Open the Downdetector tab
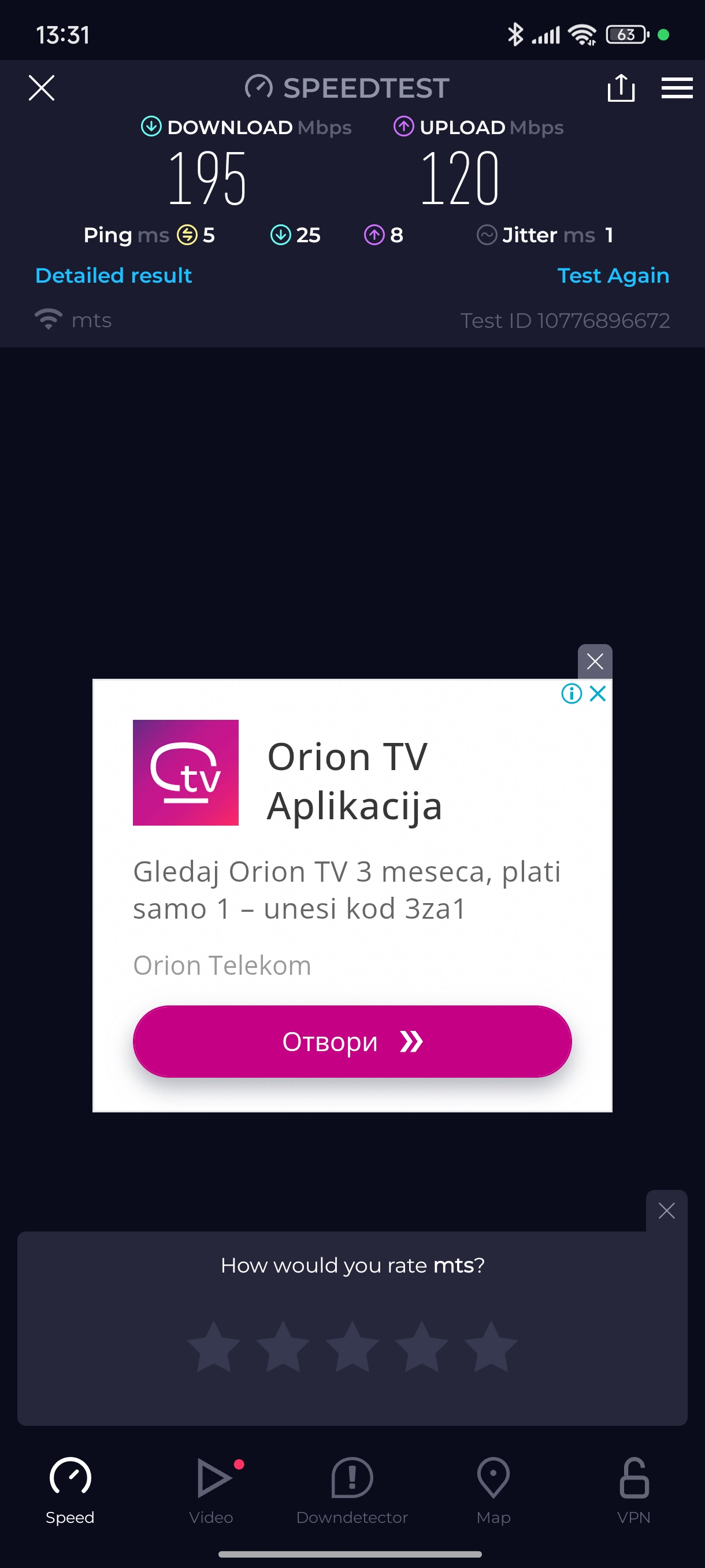The image size is (705, 1568). 352,1489
